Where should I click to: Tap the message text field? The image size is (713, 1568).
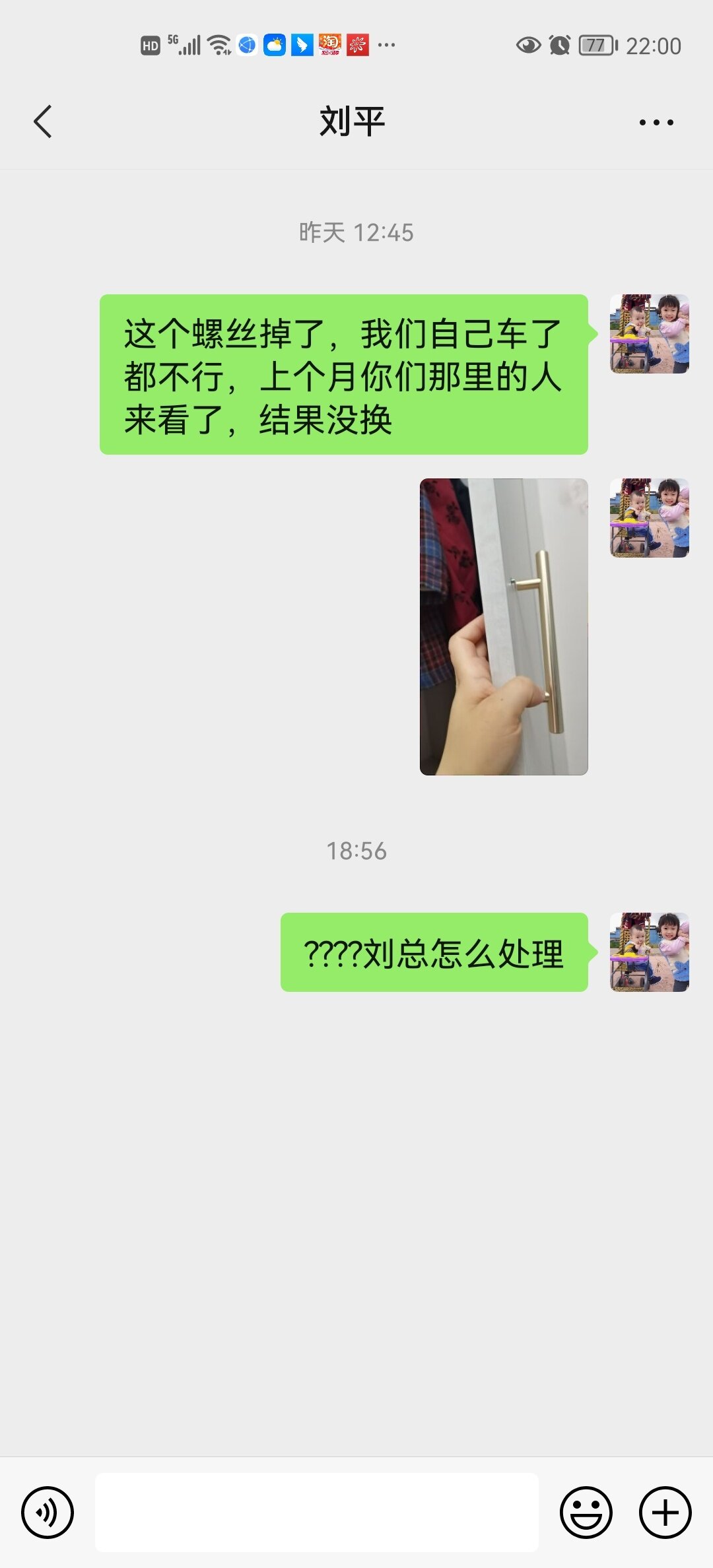coord(317,1512)
